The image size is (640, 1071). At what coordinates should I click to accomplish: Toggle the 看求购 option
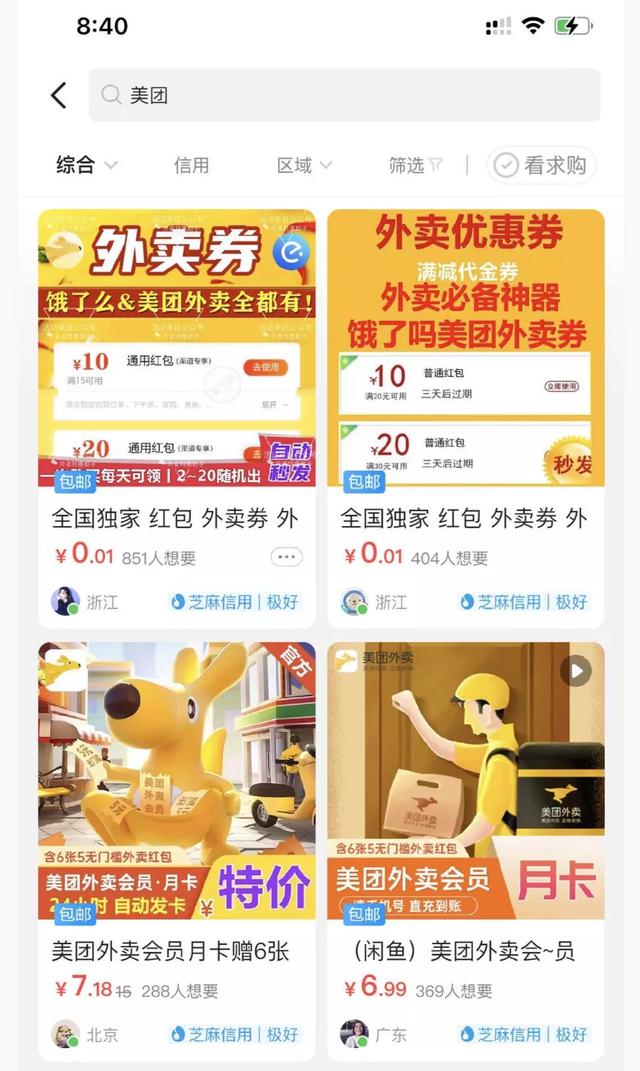(541, 165)
